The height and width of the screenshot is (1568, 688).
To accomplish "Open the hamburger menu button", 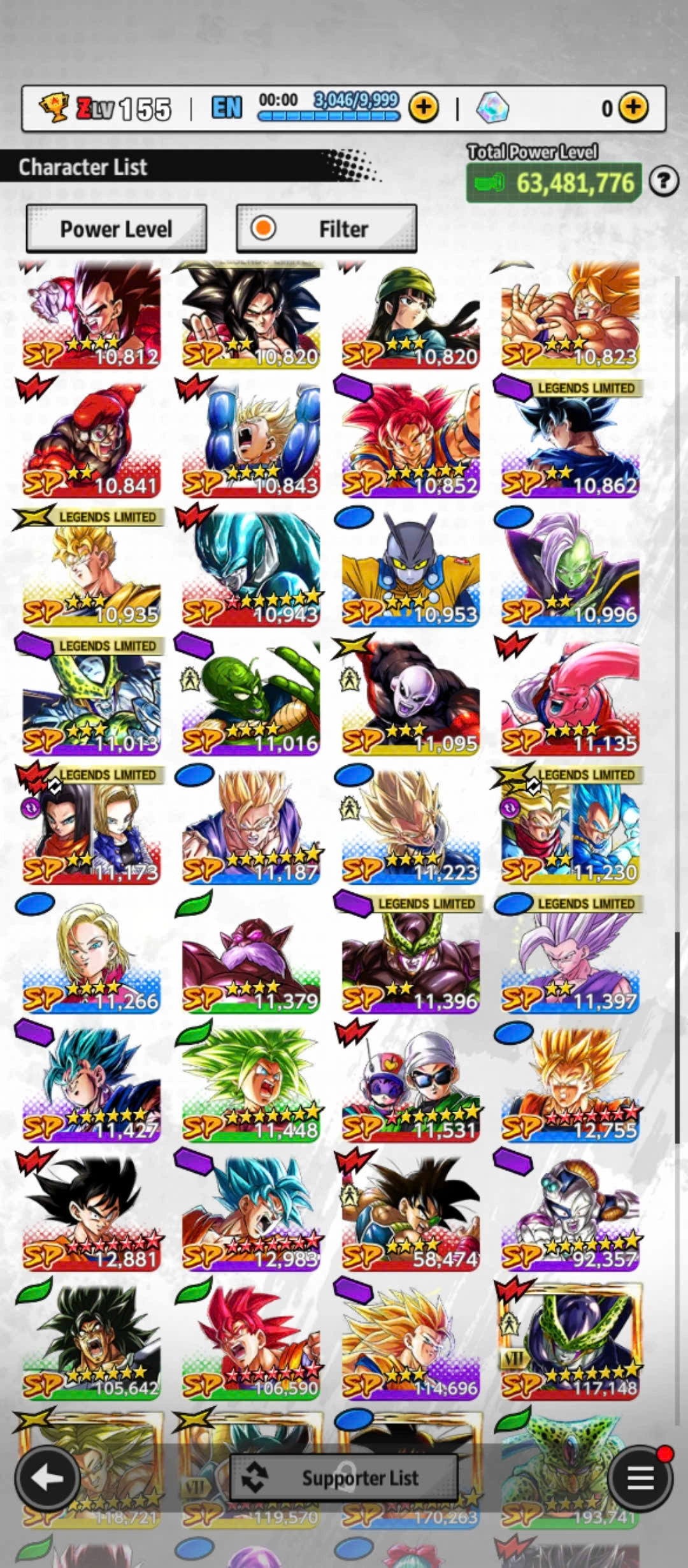I will (640, 1477).
